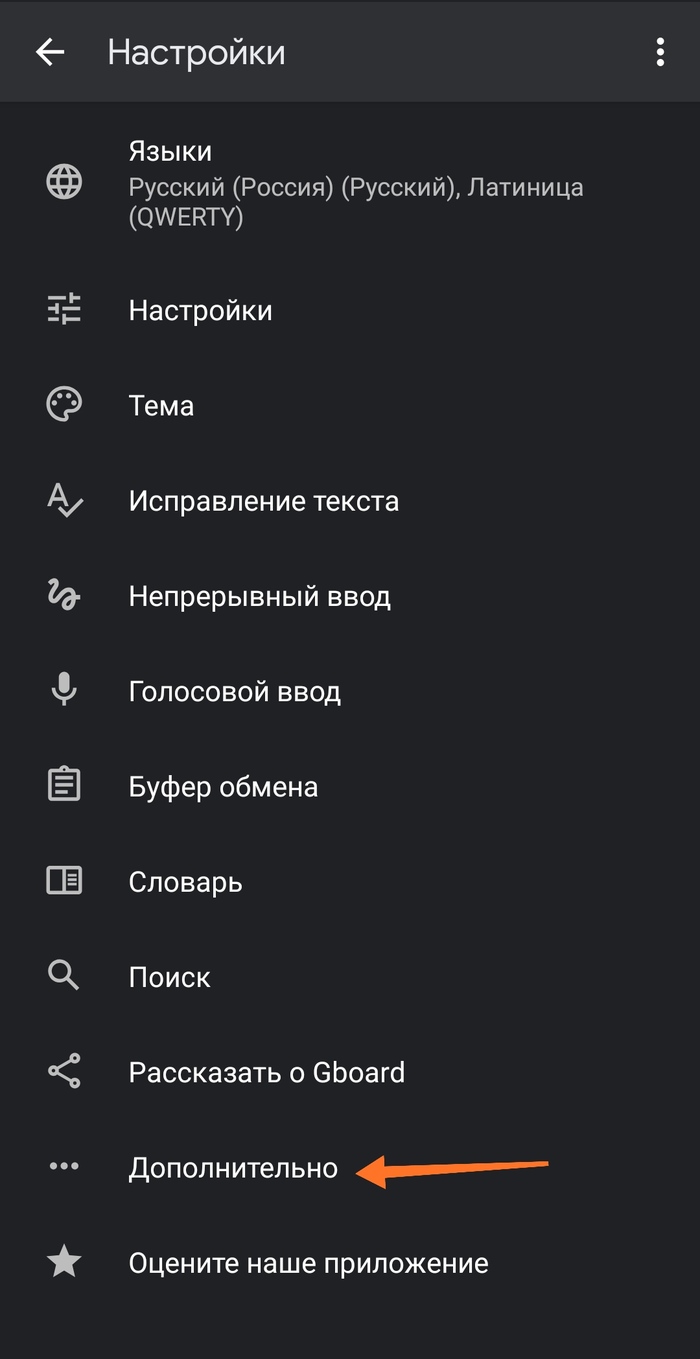Open Голосовой ввод settings
Image resolution: width=700 pixels, height=1359 pixels.
234,692
